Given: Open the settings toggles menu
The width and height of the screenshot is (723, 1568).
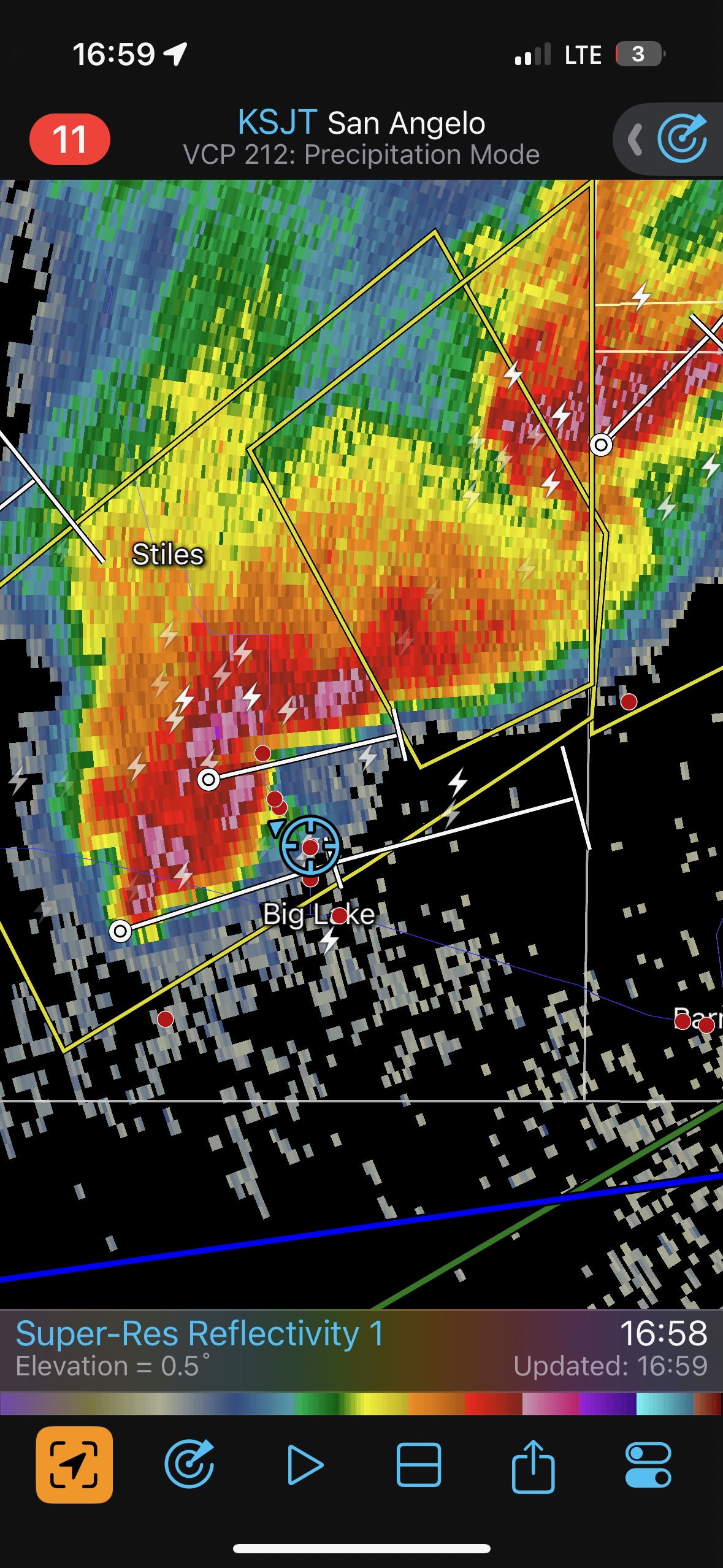Looking at the screenshot, I should [648, 1465].
